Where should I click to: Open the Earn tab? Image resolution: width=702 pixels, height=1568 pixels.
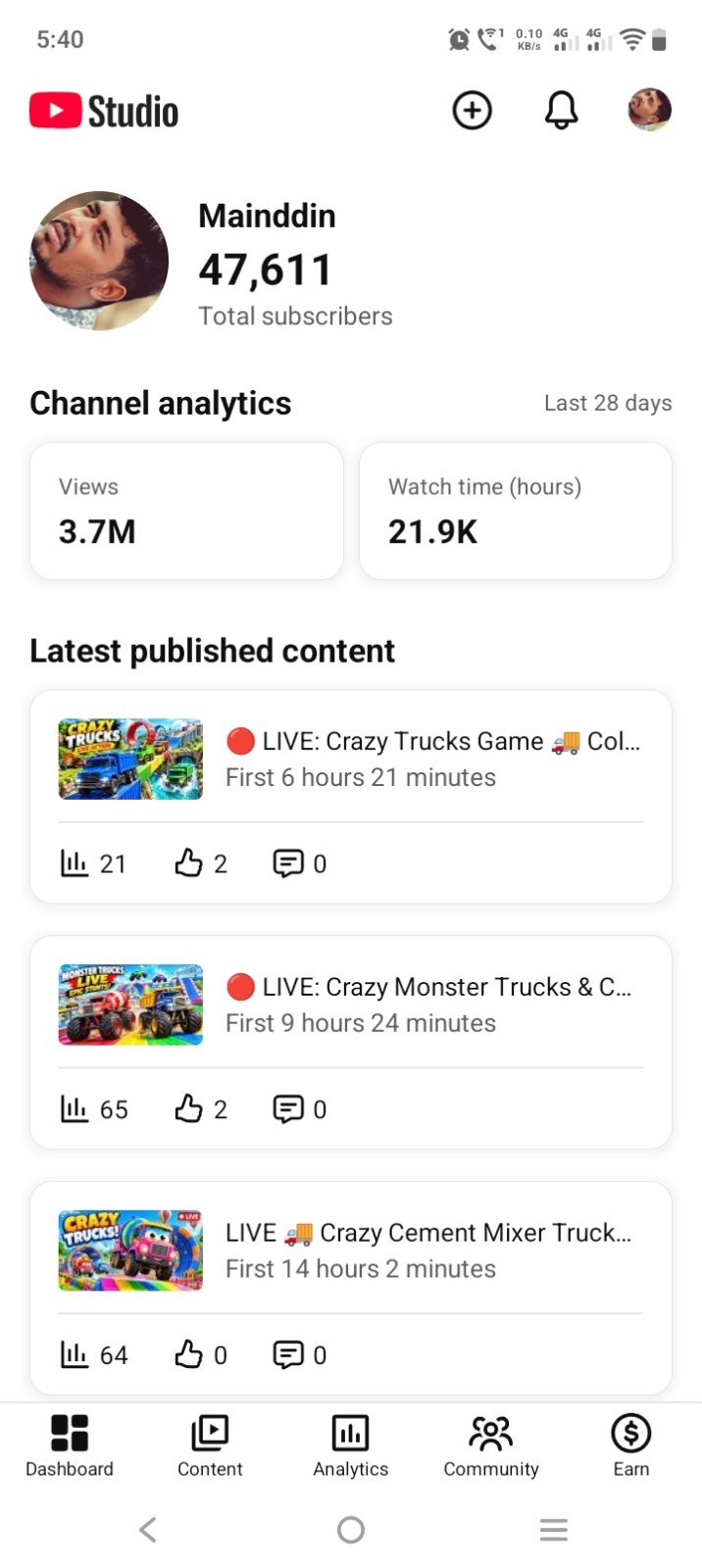631,1445
